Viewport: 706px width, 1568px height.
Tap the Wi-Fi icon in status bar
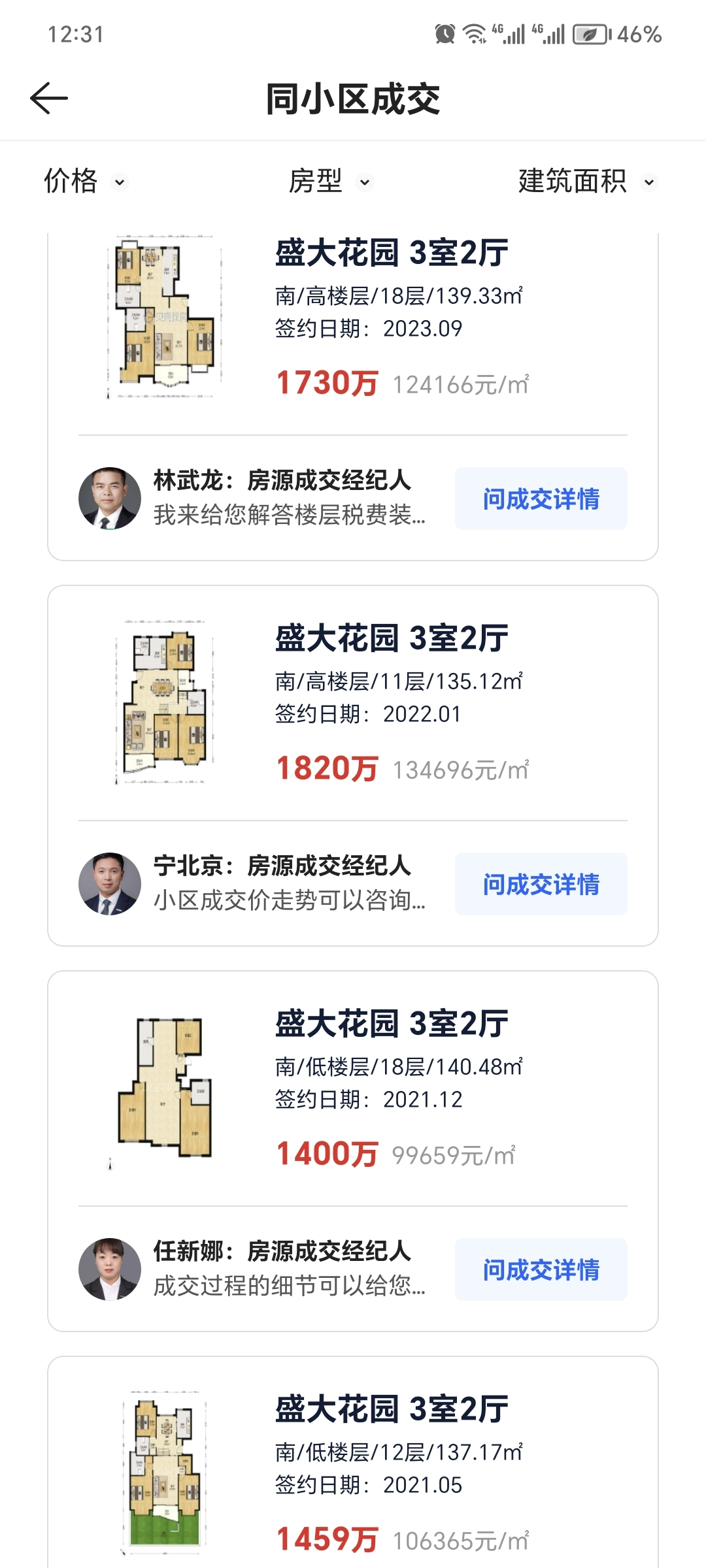click(x=472, y=36)
